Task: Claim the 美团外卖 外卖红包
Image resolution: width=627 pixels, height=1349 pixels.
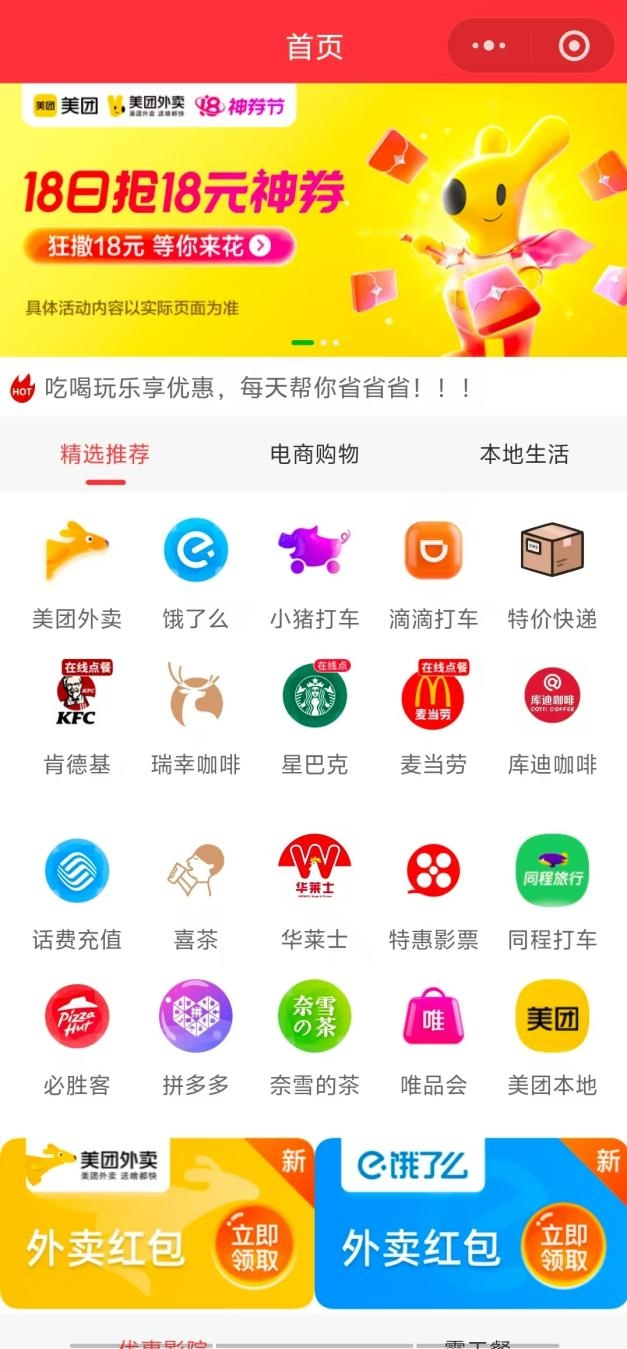Action: [252, 1247]
